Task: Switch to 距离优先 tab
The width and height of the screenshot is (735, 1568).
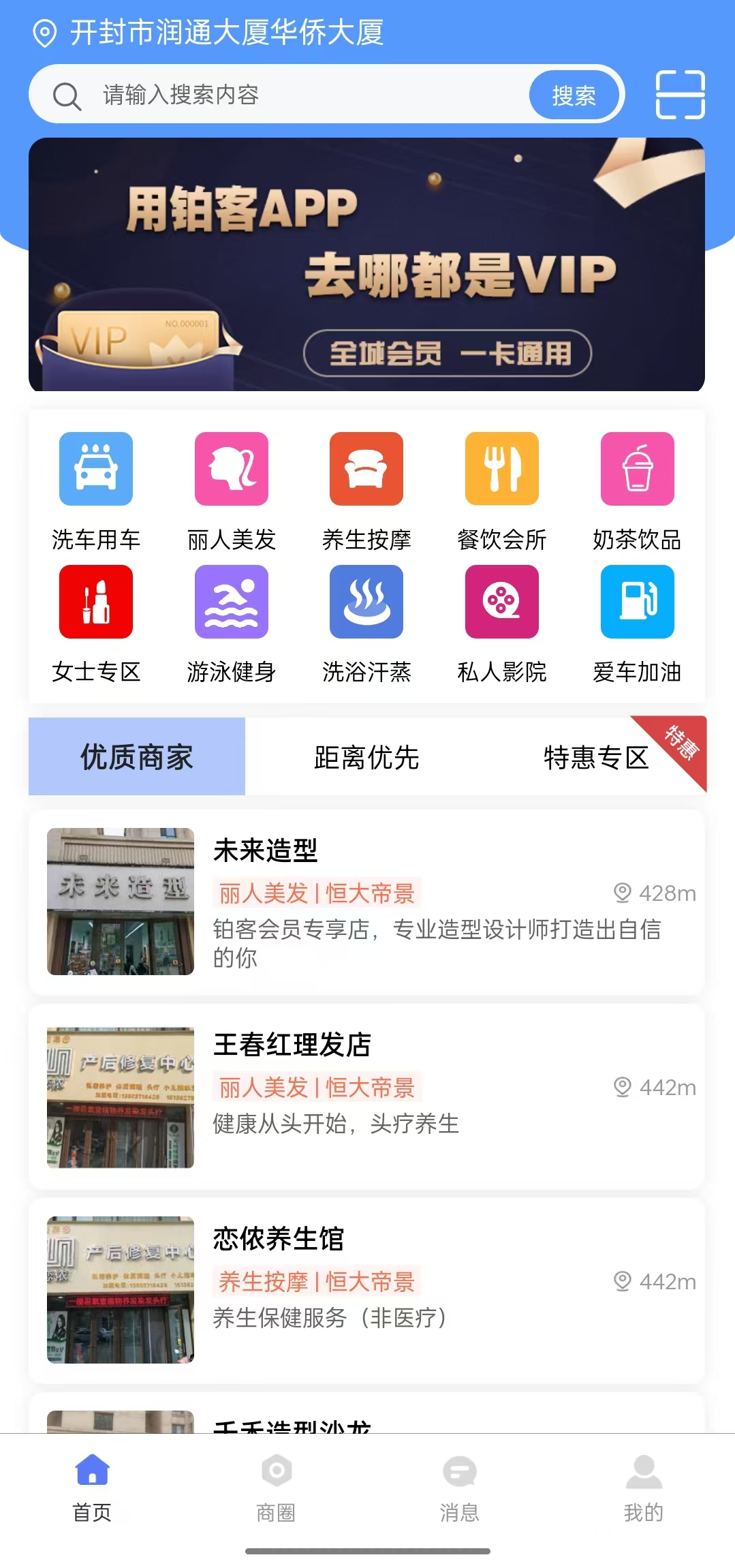Action: [366, 757]
